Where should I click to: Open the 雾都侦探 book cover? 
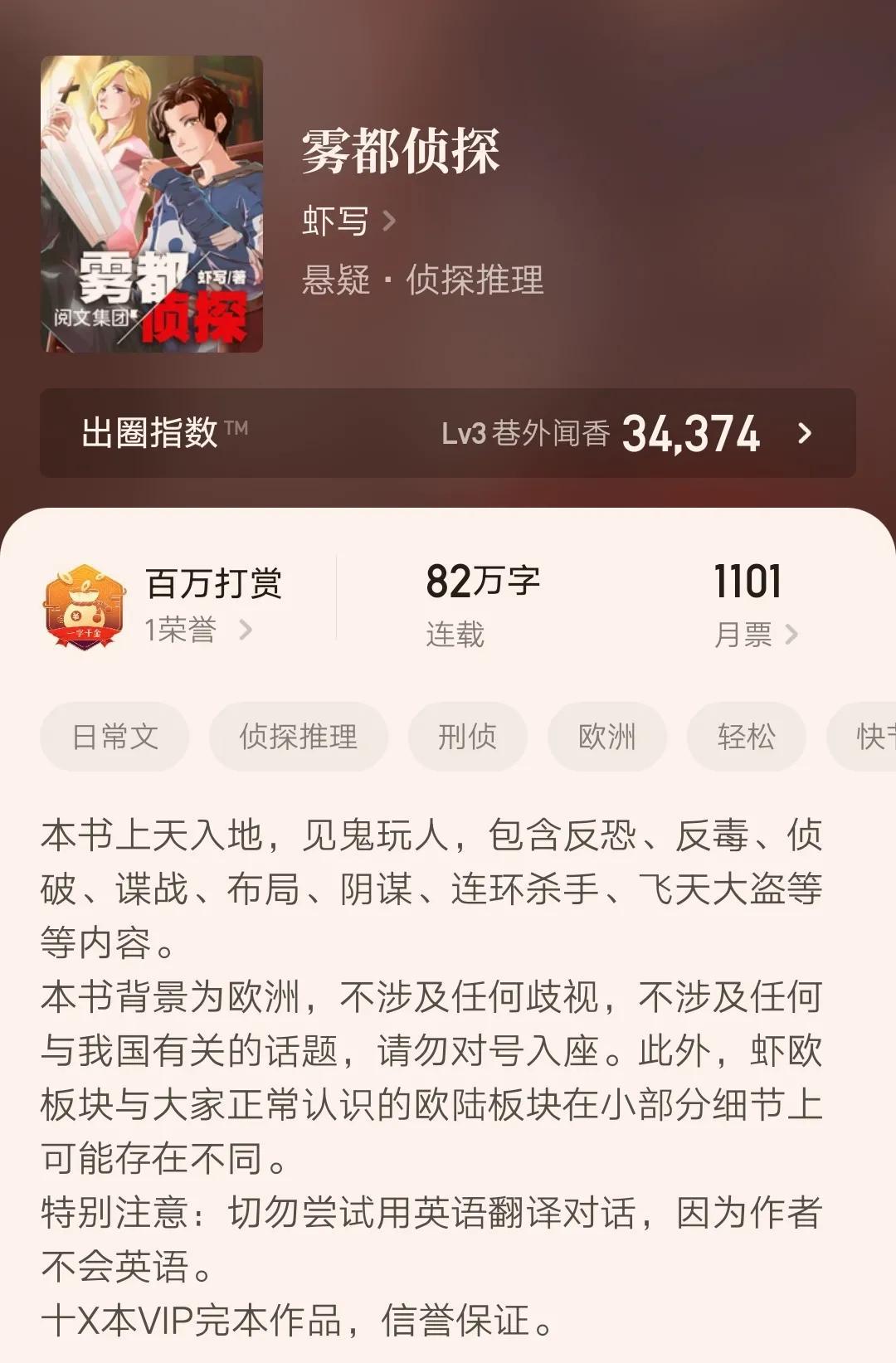click(152, 204)
